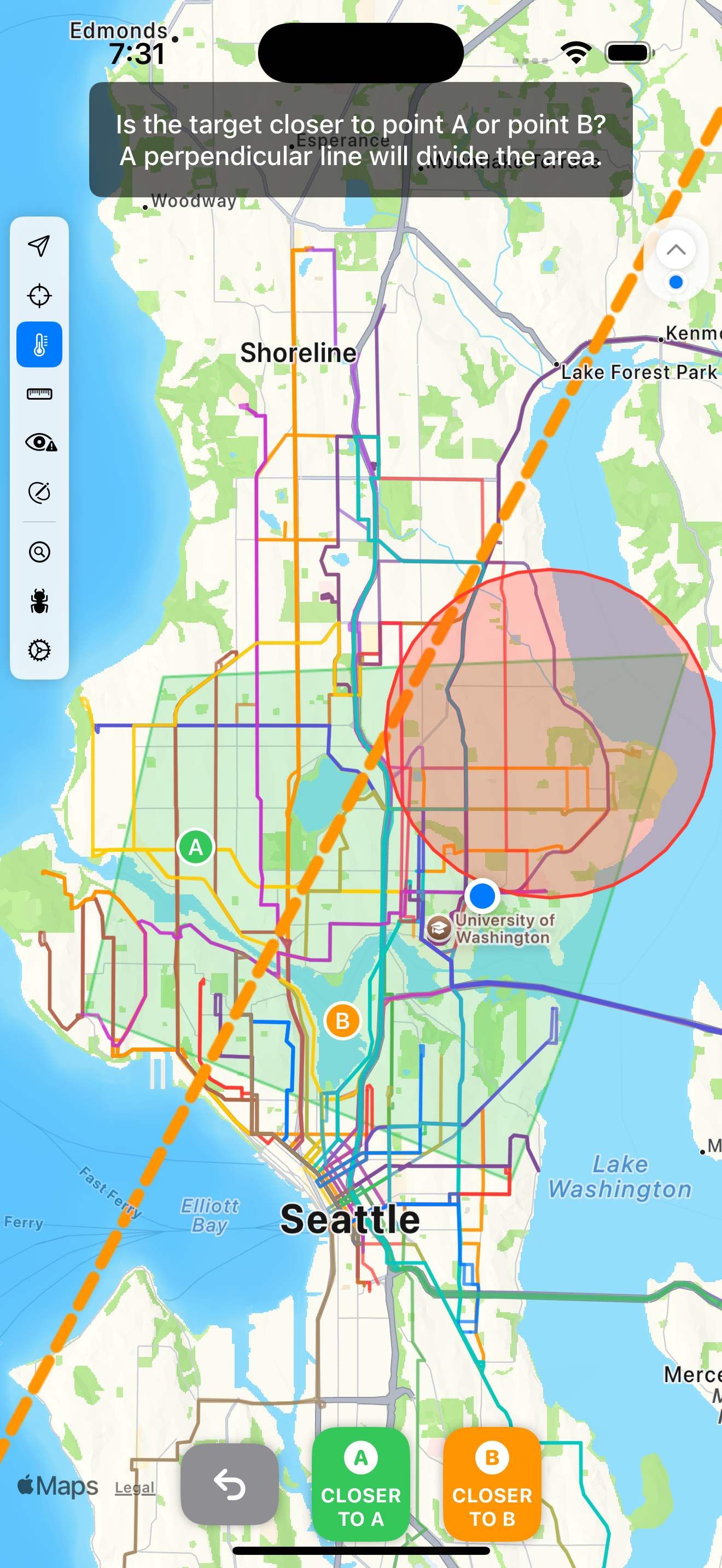
Task: Open the settings gear
Action: click(x=39, y=650)
